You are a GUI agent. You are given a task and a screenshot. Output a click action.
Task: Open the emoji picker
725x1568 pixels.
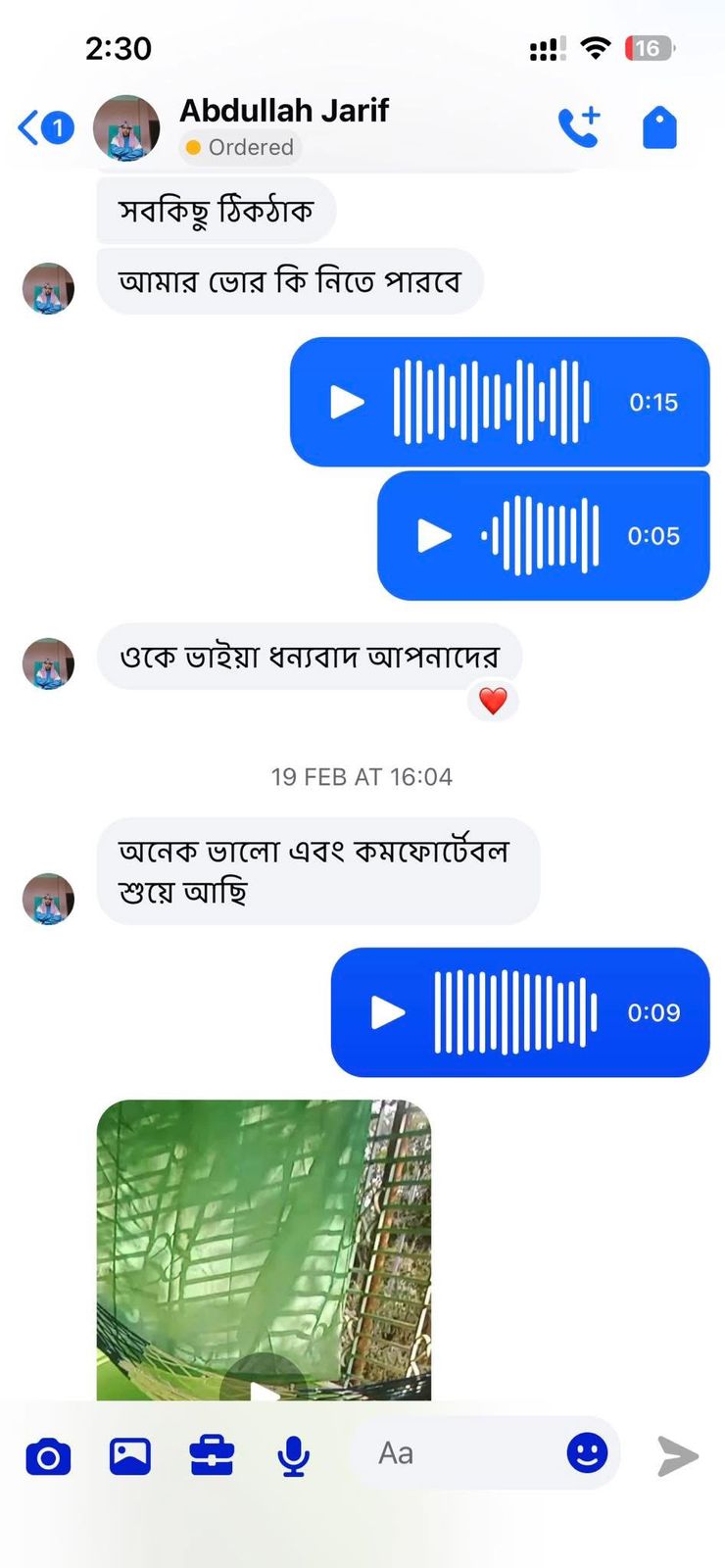pos(587,1453)
